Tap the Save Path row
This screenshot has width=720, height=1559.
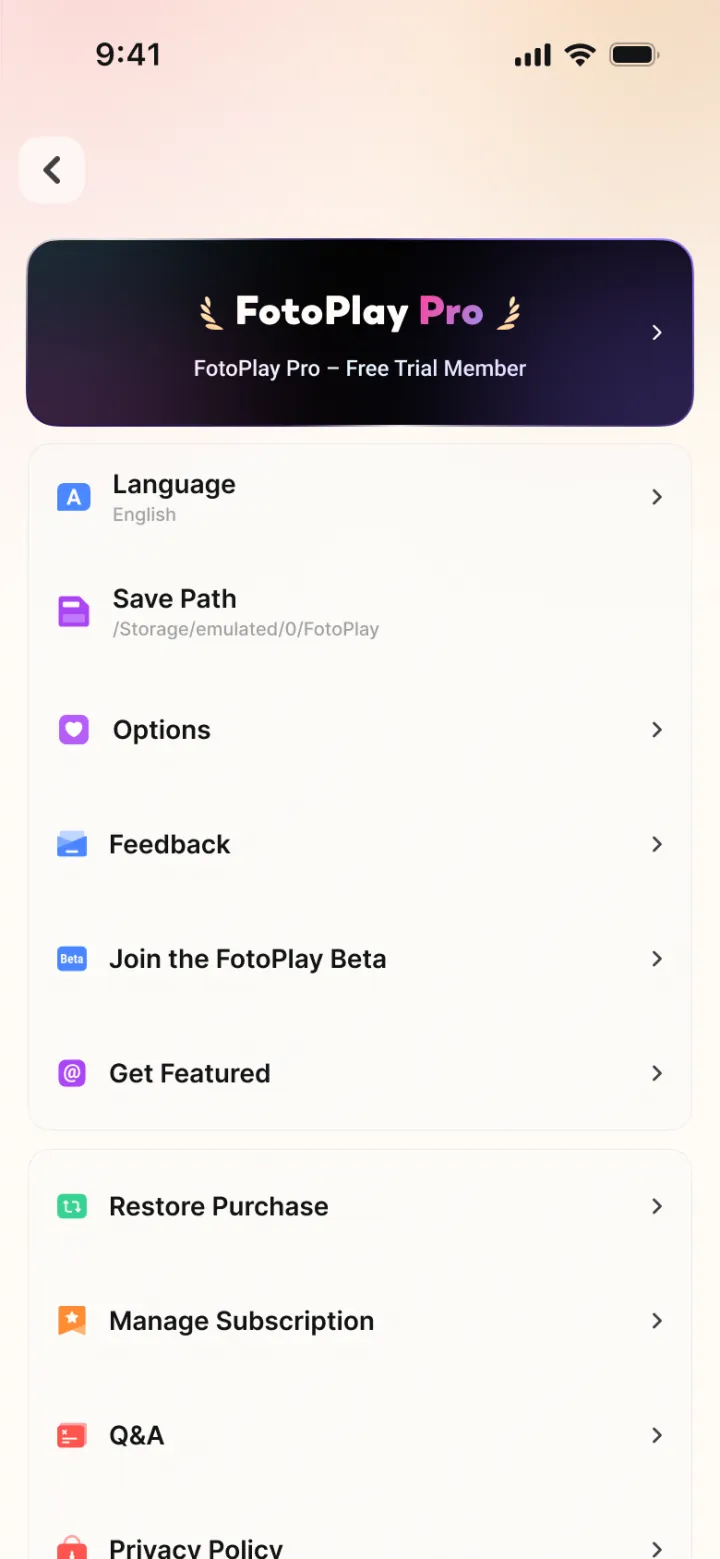(x=360, y=612)
